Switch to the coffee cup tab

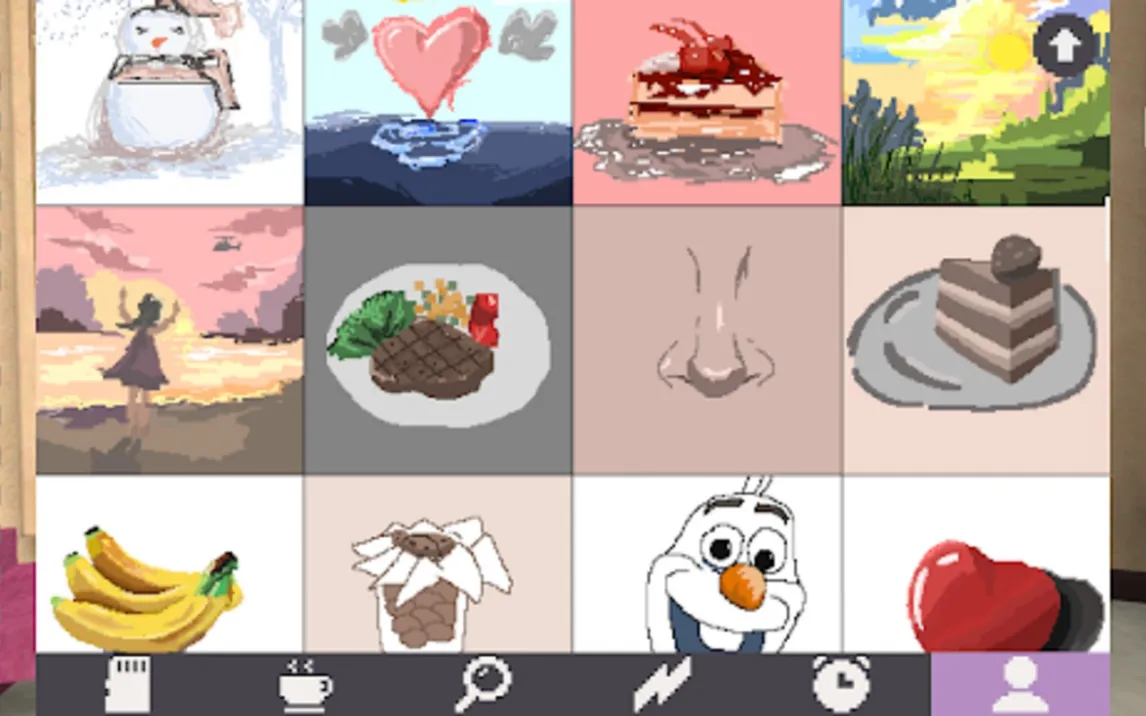305,685
